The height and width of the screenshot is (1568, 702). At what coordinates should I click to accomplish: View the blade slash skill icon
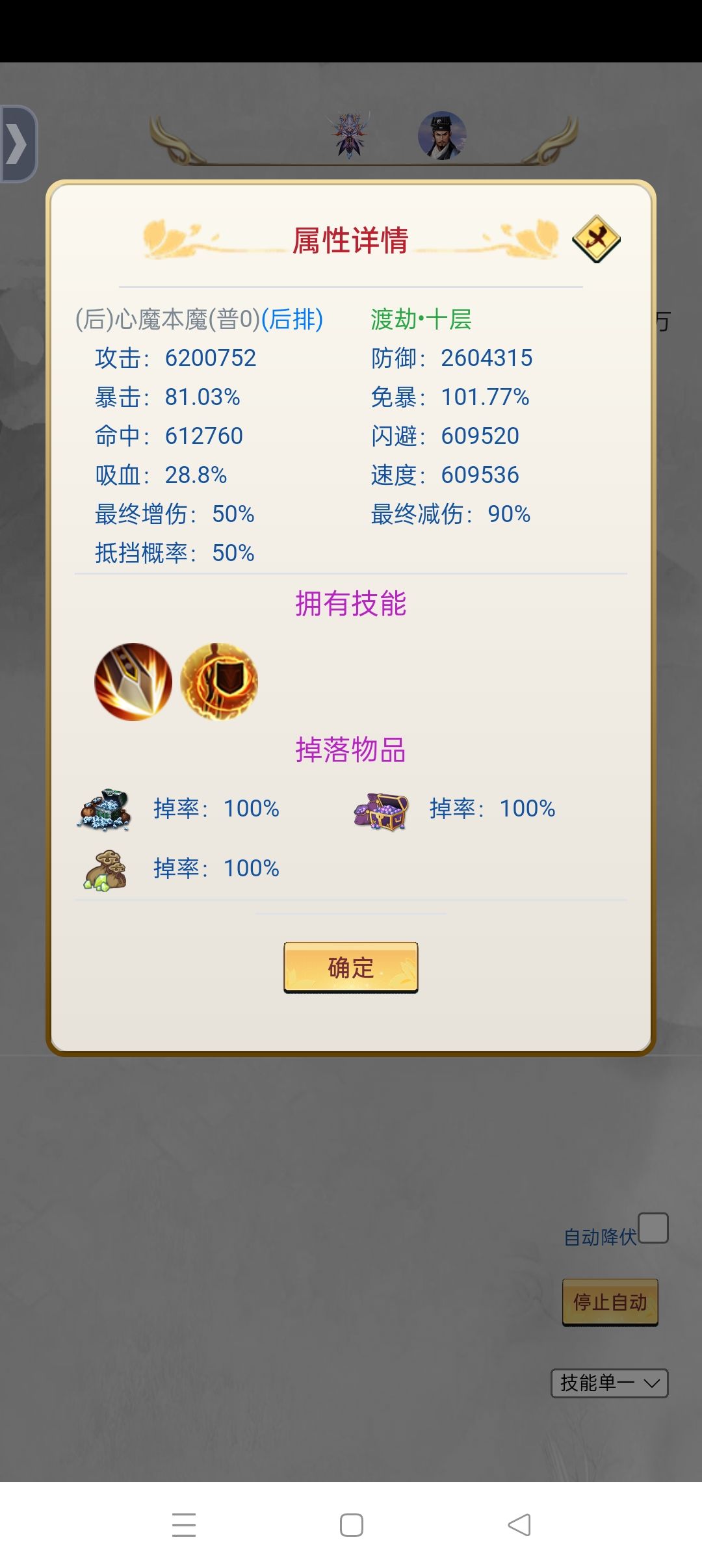coord(133,681)
